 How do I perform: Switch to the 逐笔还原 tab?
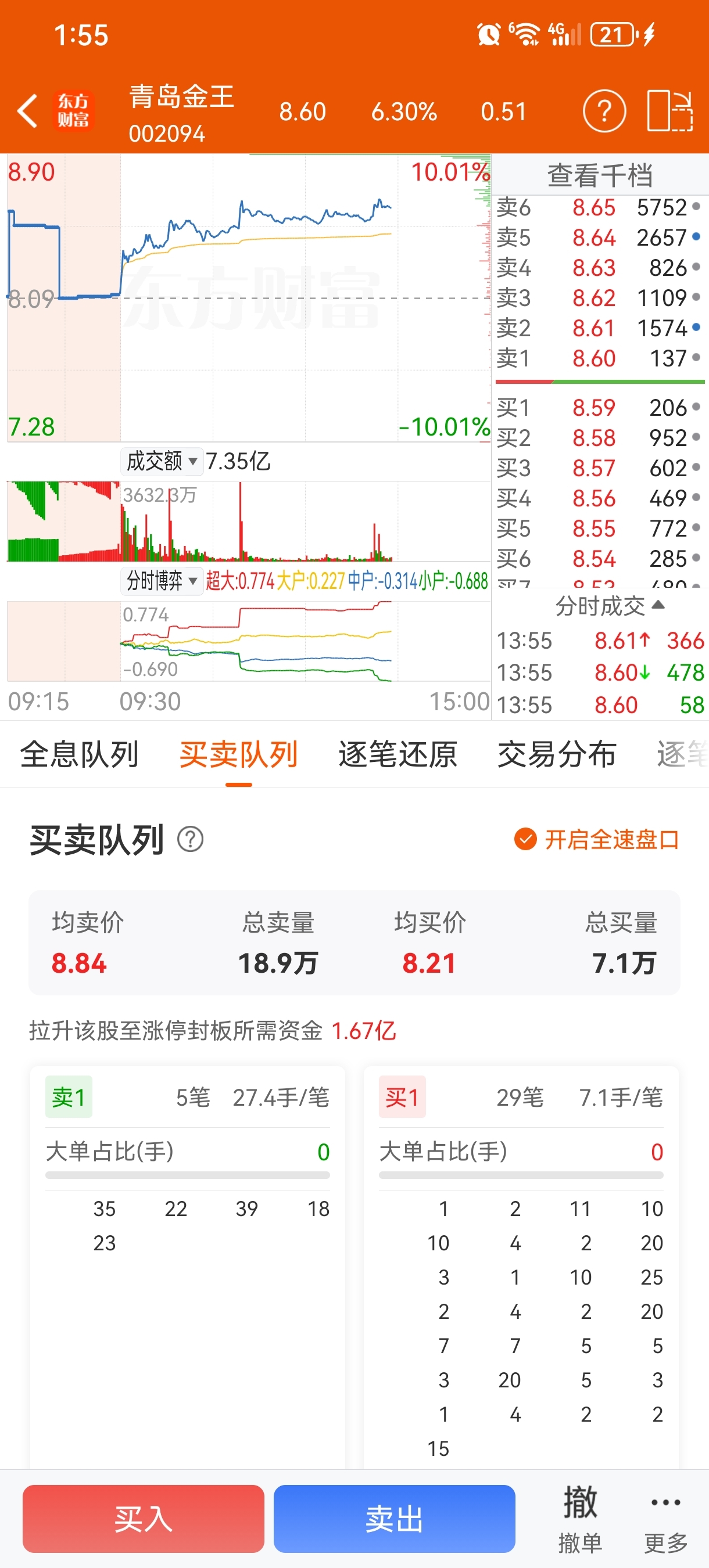[398, 754]
